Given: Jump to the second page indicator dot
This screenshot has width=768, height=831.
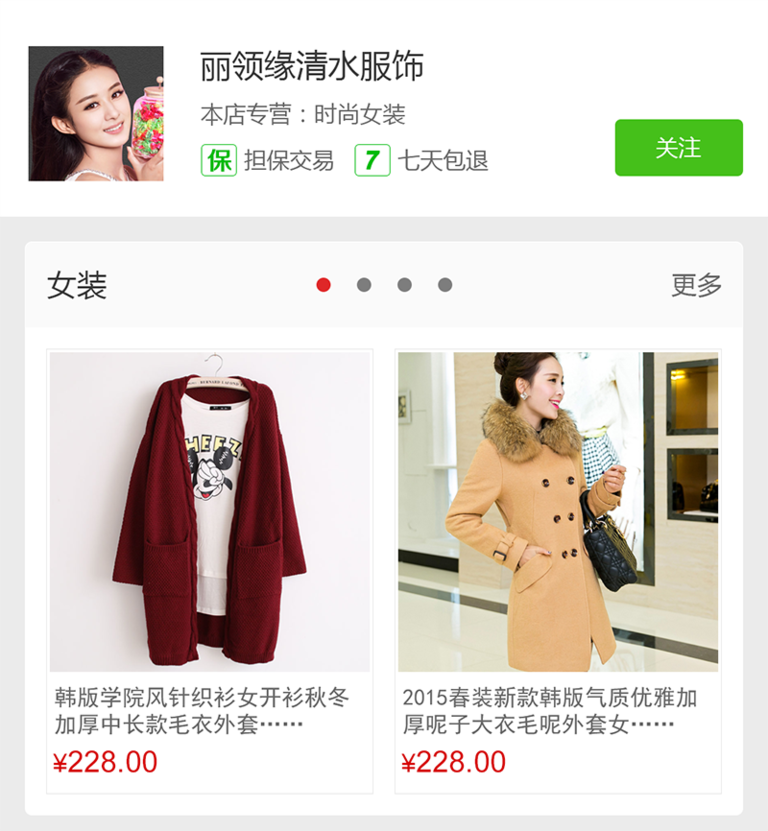Looking at the screenshot, I should click(x=364, y=285).
